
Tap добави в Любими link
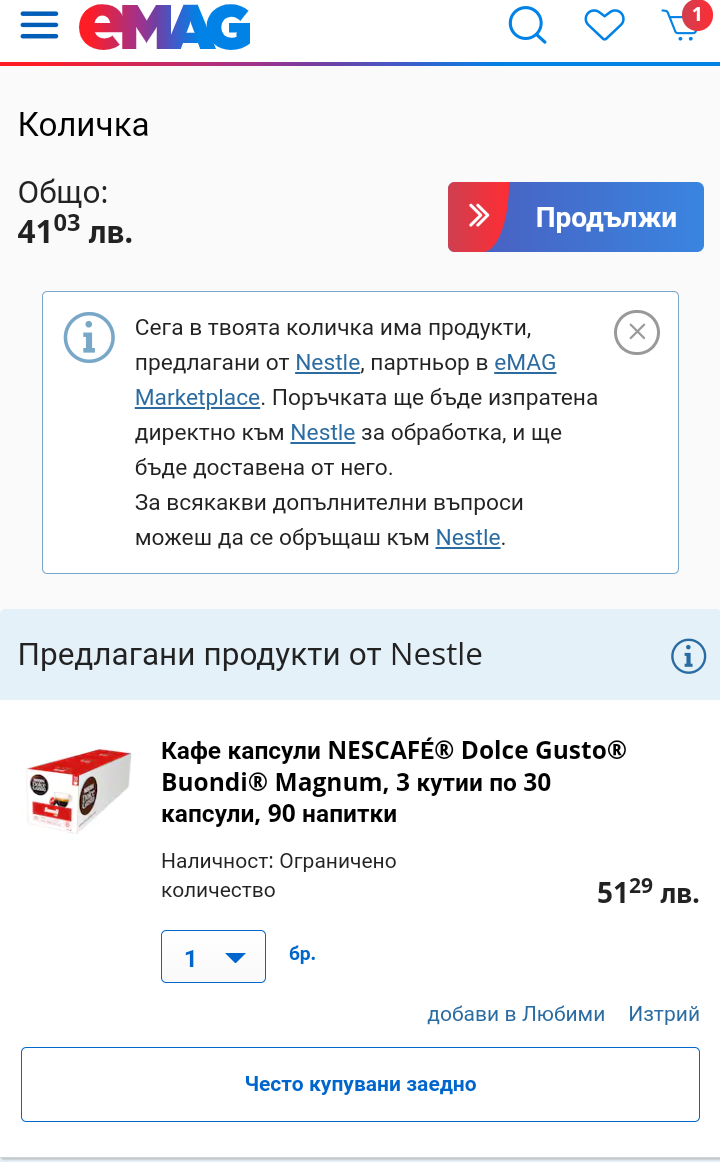tap(516, 1014)
